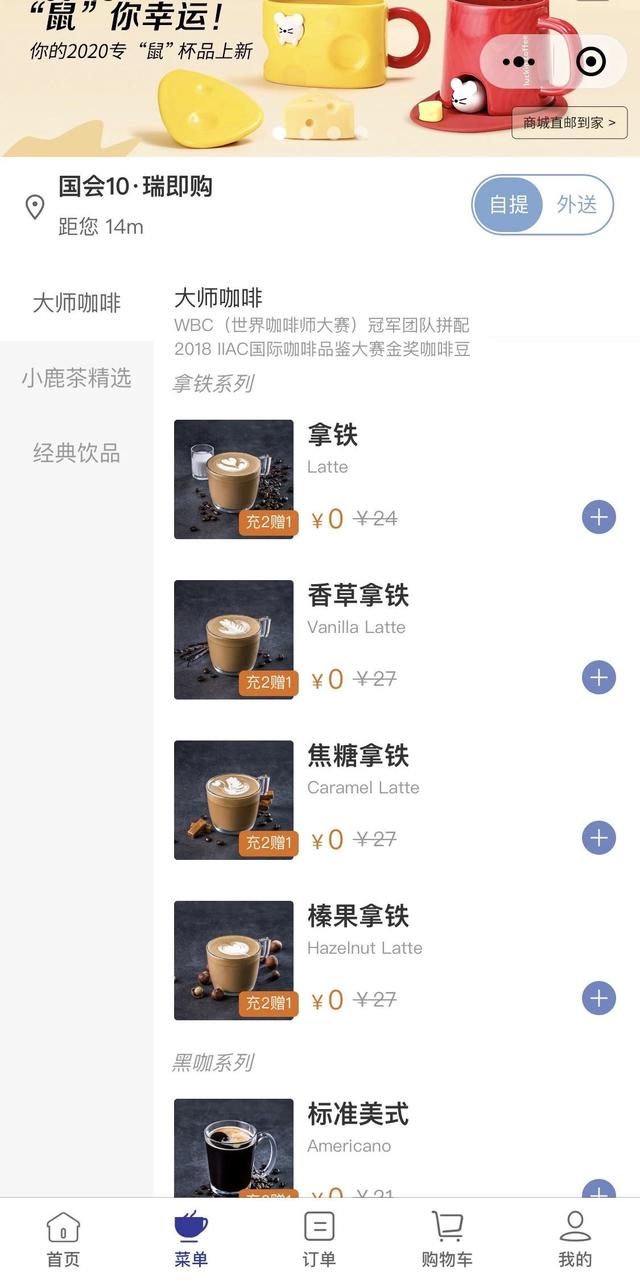Select 自提 pickup option
The image size is (640, 1287).
pos(509,205)
